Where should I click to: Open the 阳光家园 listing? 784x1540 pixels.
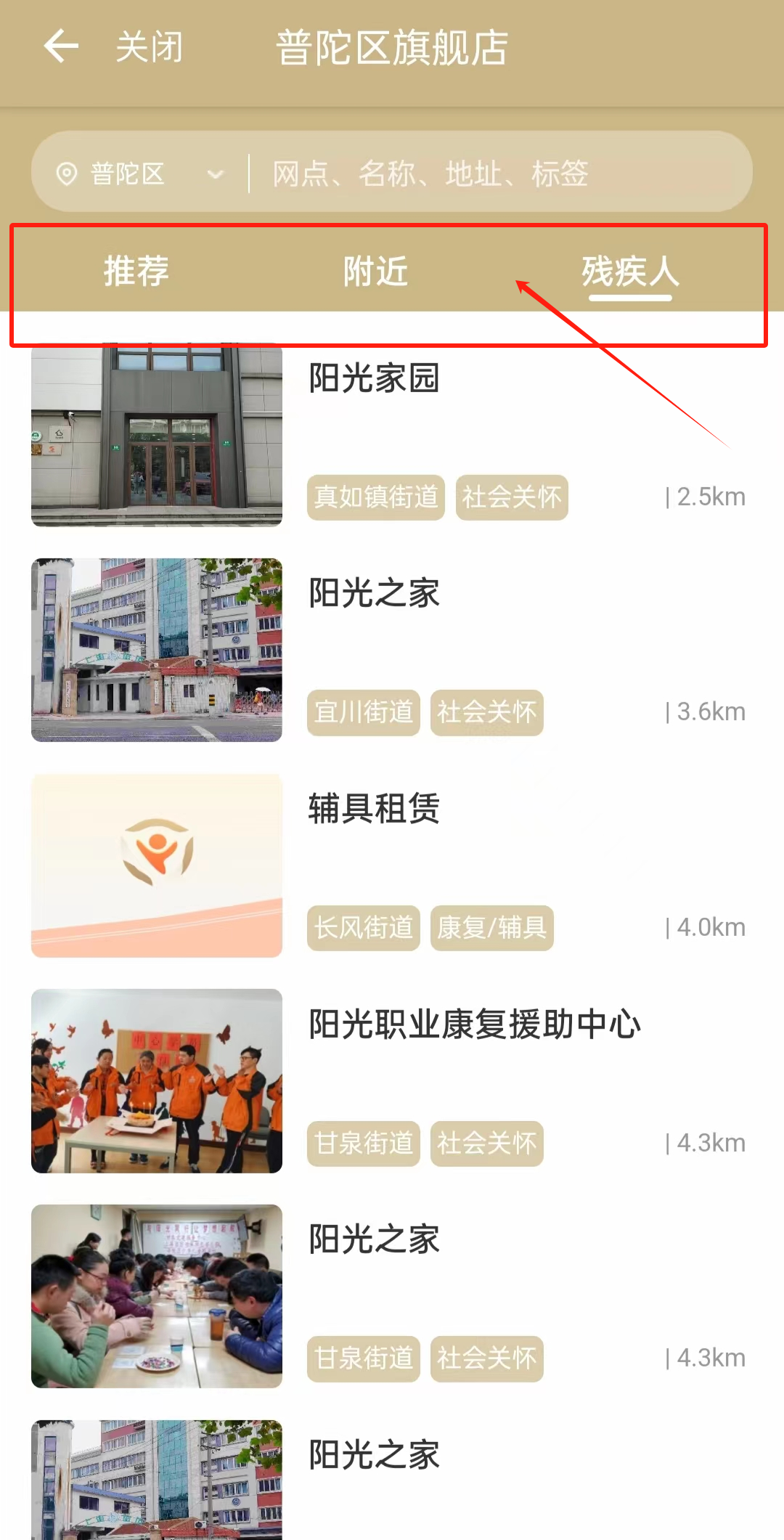(375, 379)
